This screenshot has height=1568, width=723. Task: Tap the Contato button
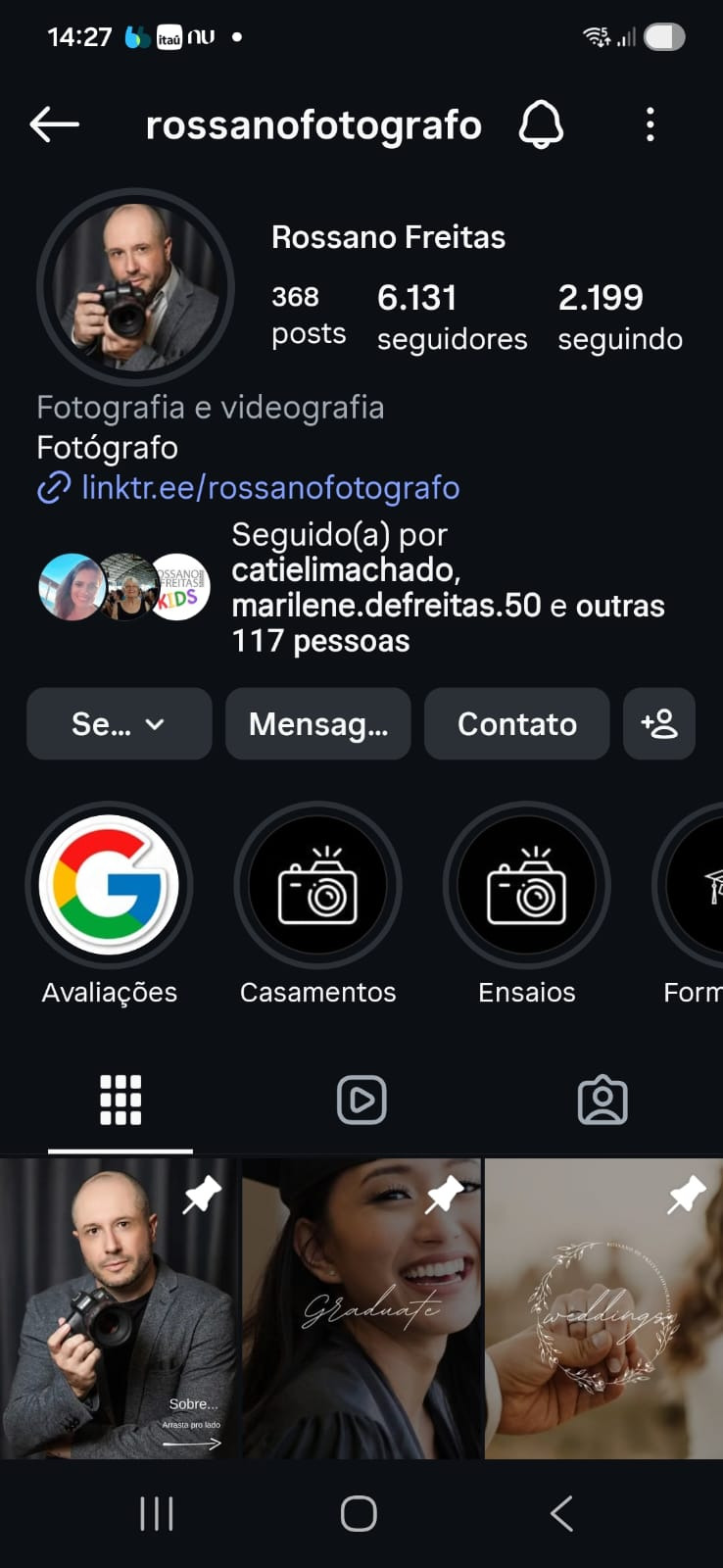516,723
